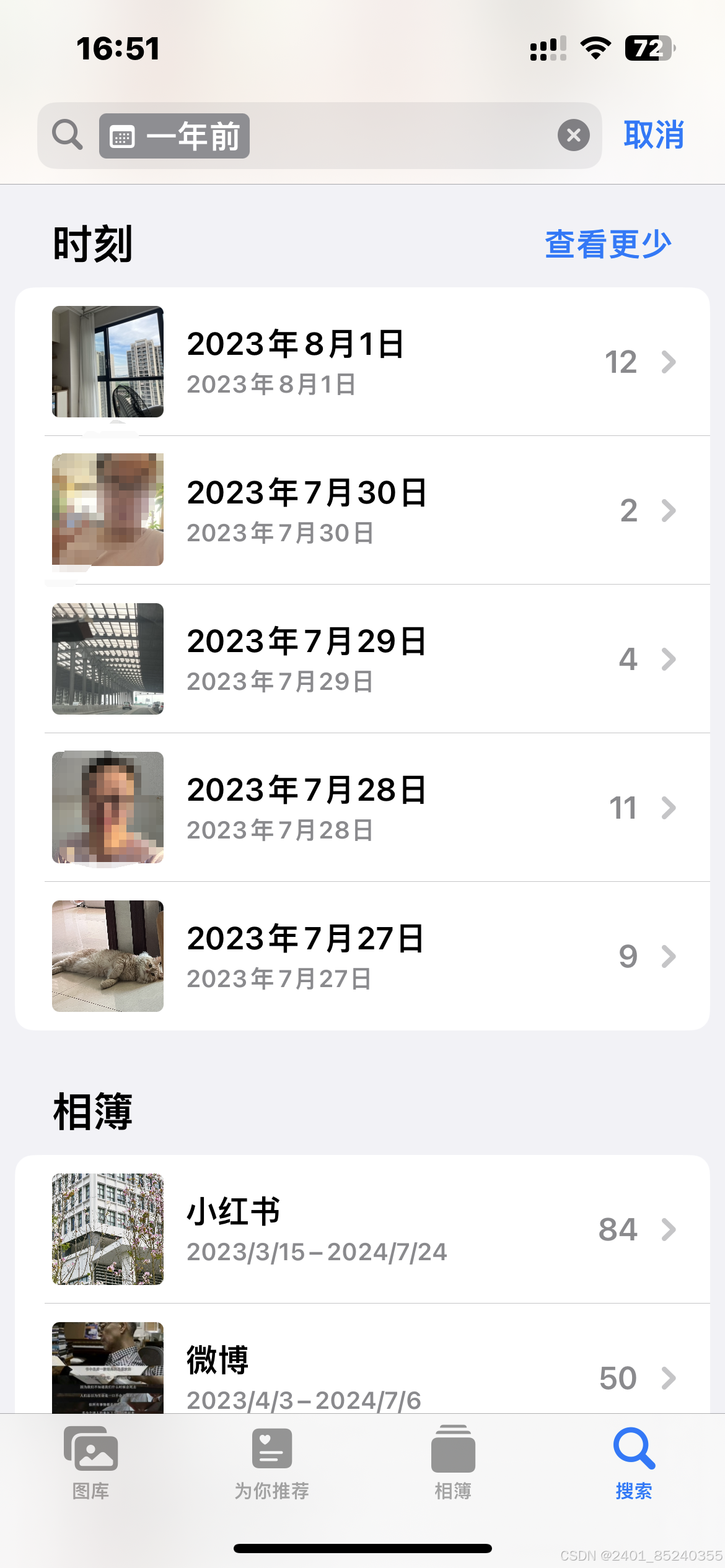Select the 搜索 tab
725x1568 pixels.
634,1463
